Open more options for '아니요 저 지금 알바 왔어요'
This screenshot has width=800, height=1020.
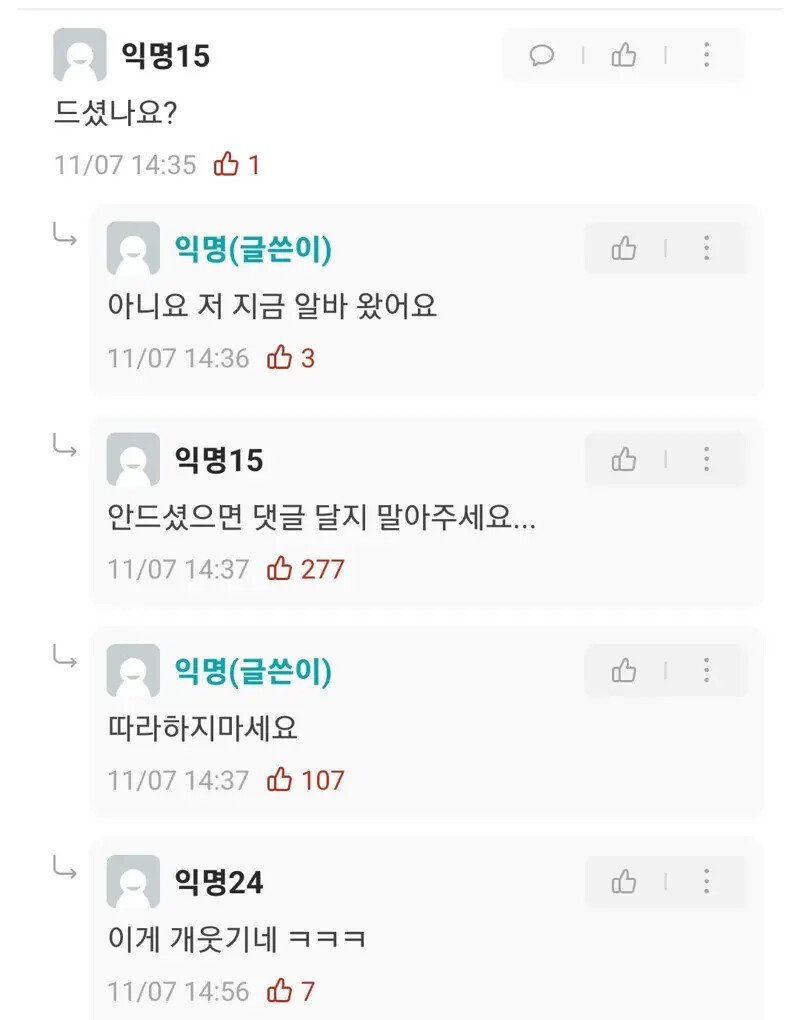706,248
